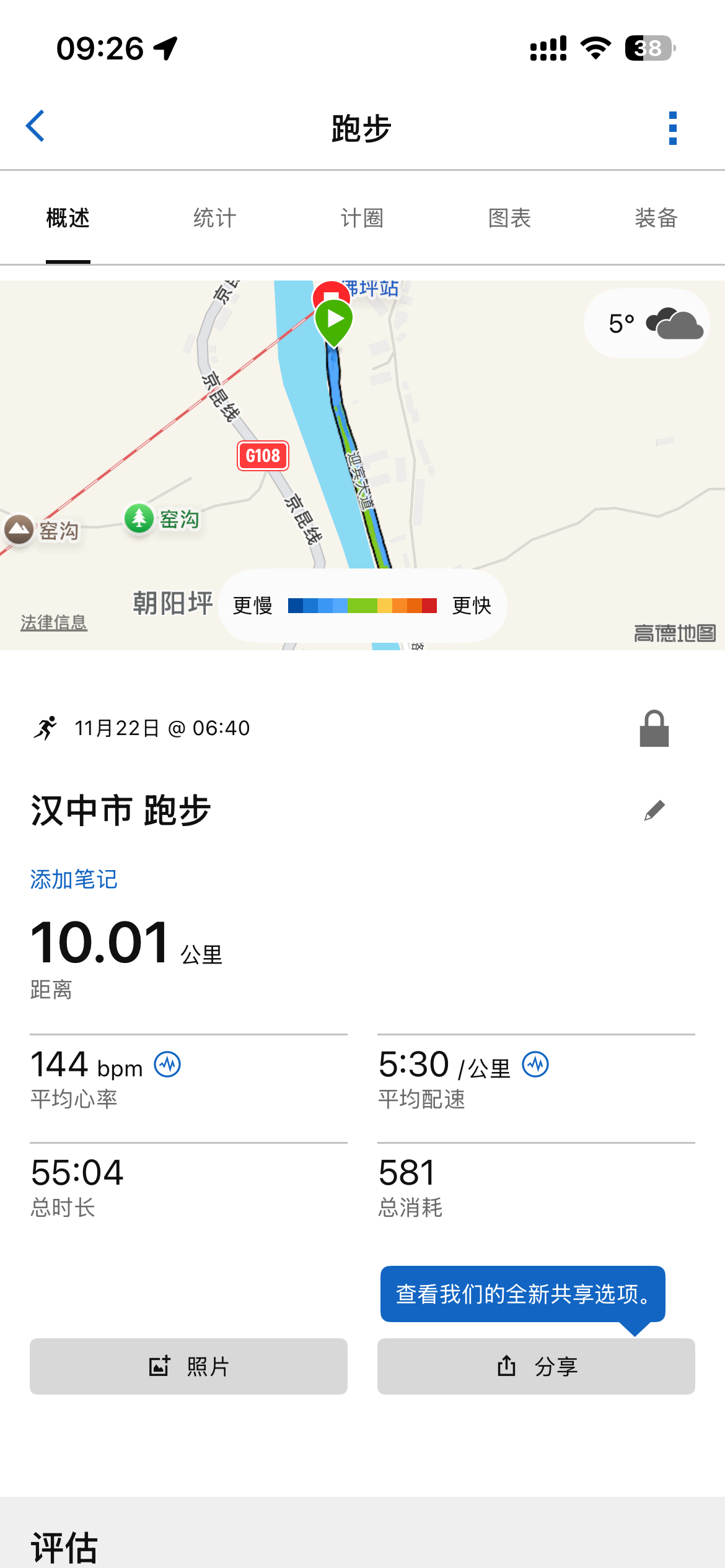Image resolution: width=725 pixels, height=1568 pixels.
Task: Tap 添加笔记 to add a note
Action: (x=74, y=879)
